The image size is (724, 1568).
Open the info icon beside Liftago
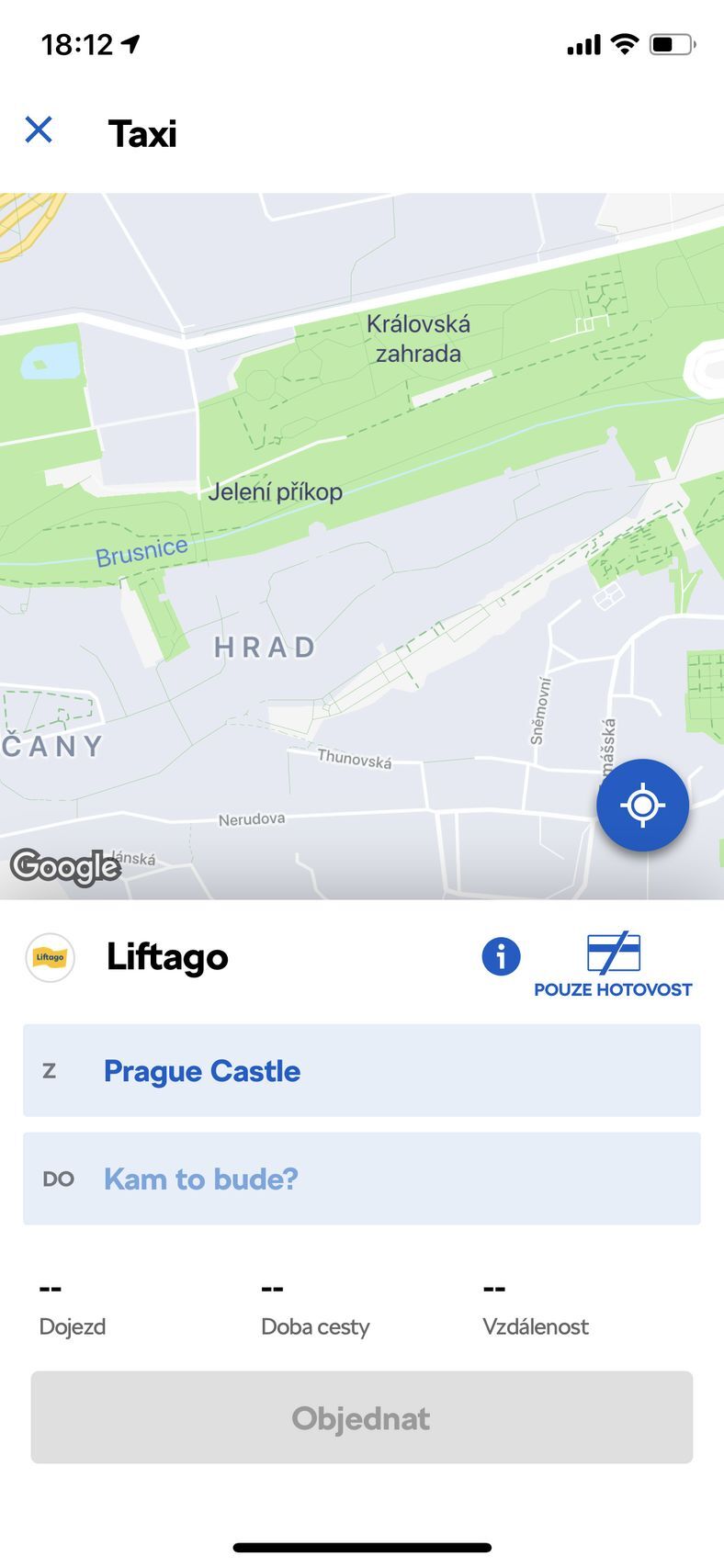pyautogui.click(x=501, y=957)
